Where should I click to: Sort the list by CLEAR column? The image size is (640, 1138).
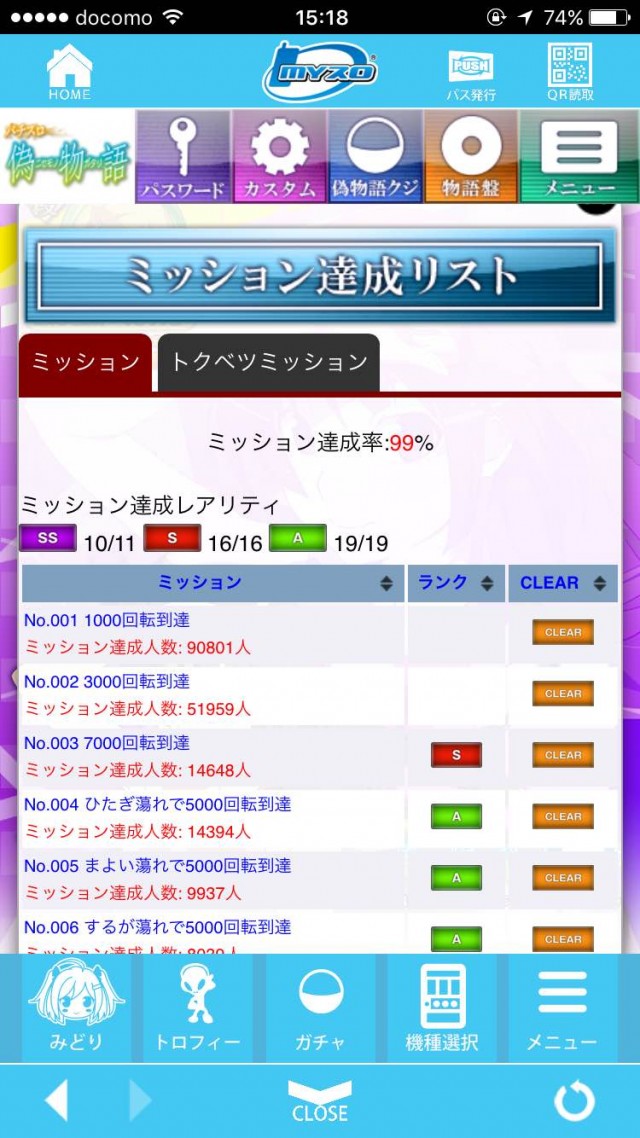click(x=562, y=583)
